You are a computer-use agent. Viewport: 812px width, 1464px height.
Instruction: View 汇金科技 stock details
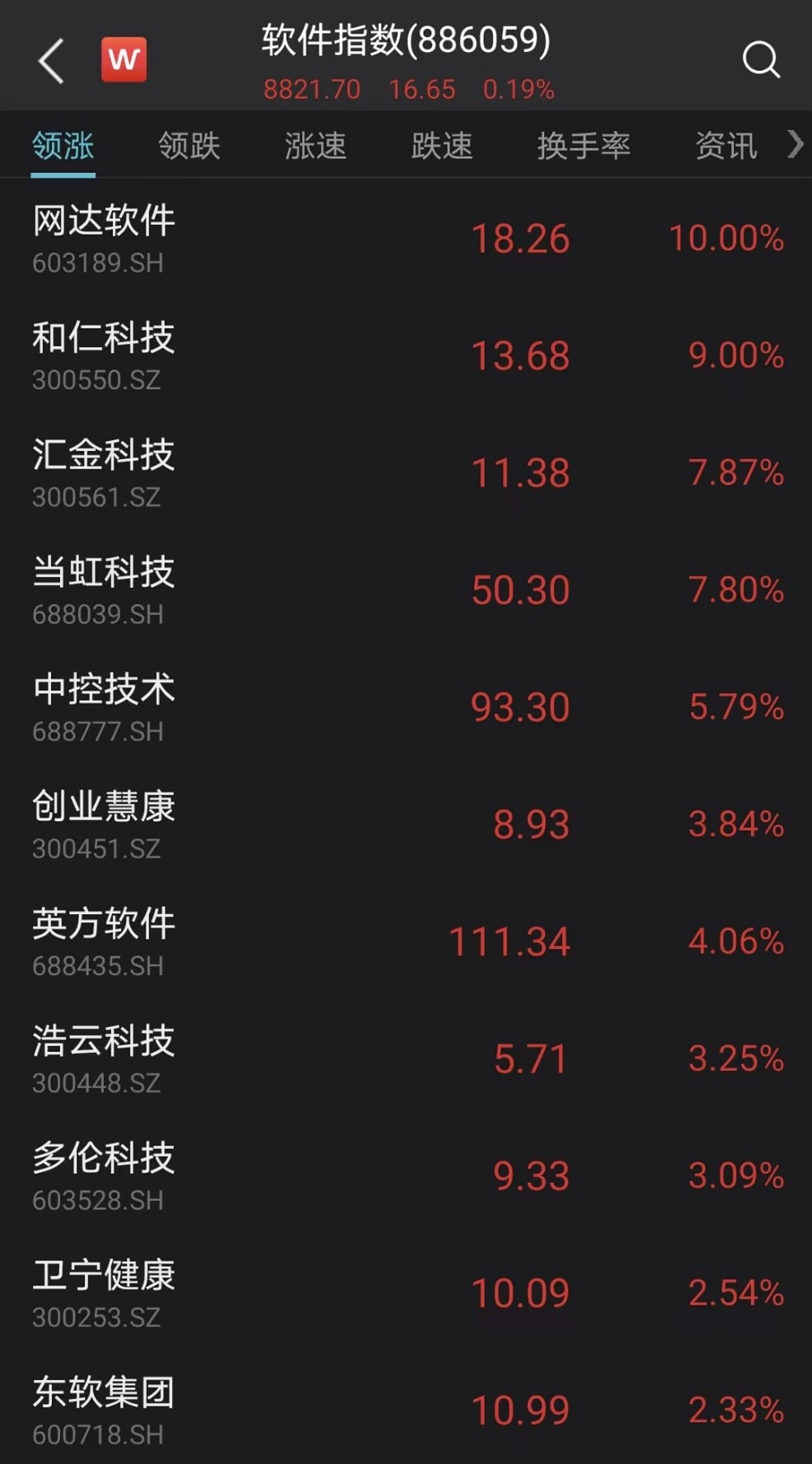(406, 473)
